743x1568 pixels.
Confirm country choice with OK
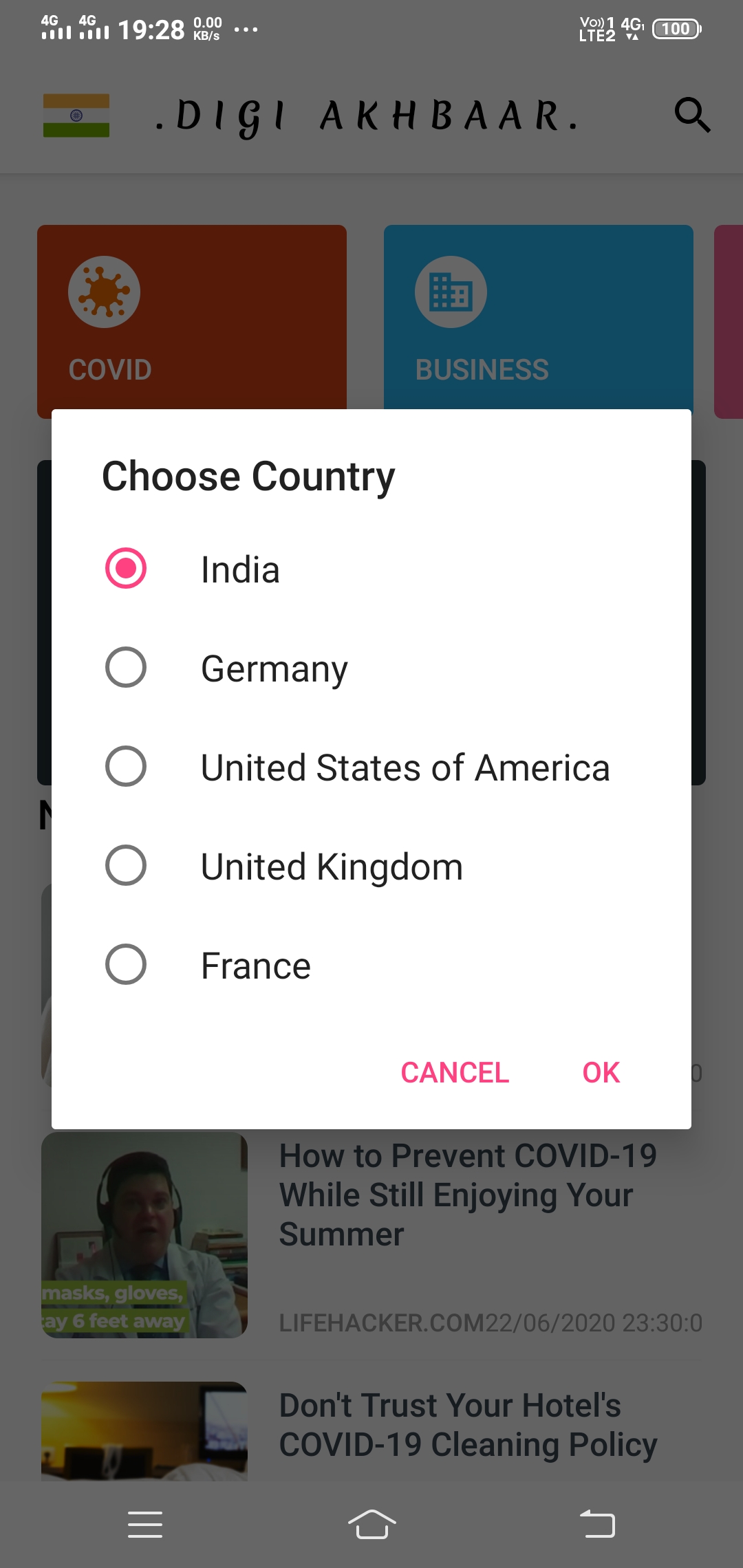tap(601, 1072)
